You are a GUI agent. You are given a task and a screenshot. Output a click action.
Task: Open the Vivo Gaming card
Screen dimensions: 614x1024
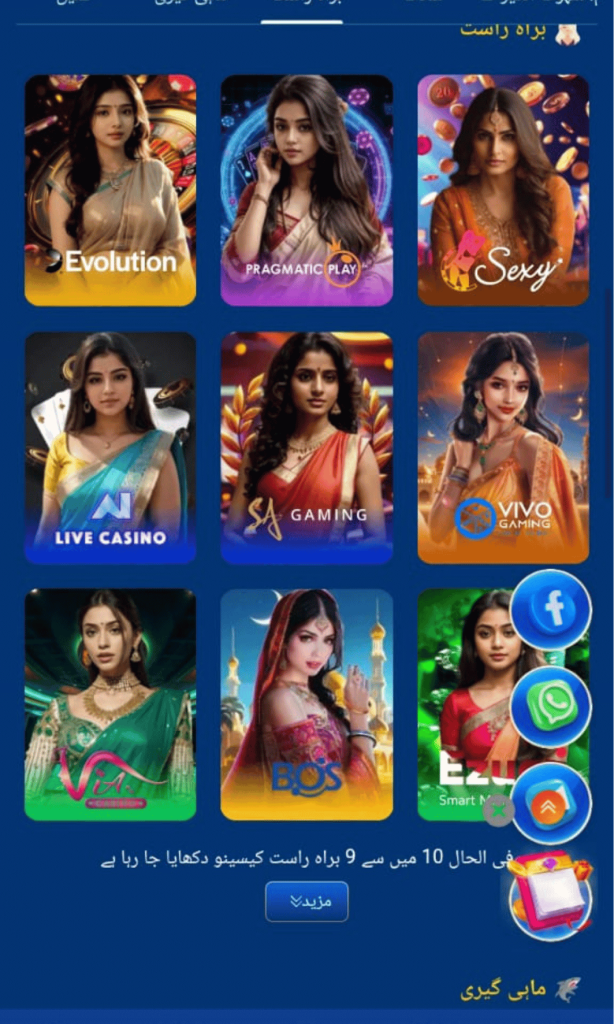tap(502, 447)
